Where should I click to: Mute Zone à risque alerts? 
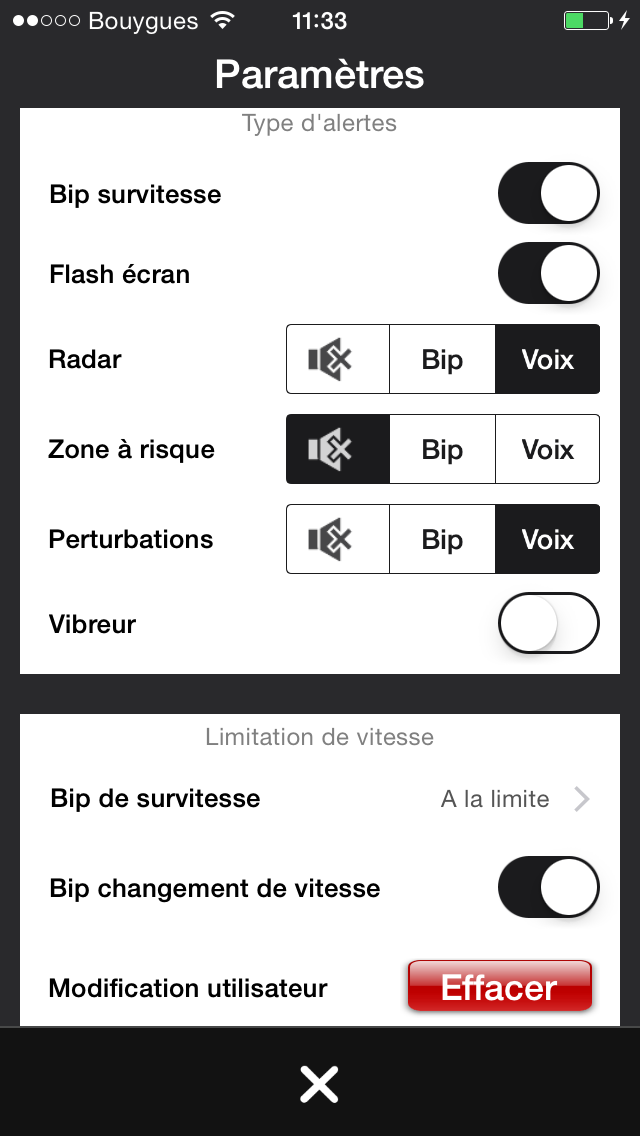point(338,449)
